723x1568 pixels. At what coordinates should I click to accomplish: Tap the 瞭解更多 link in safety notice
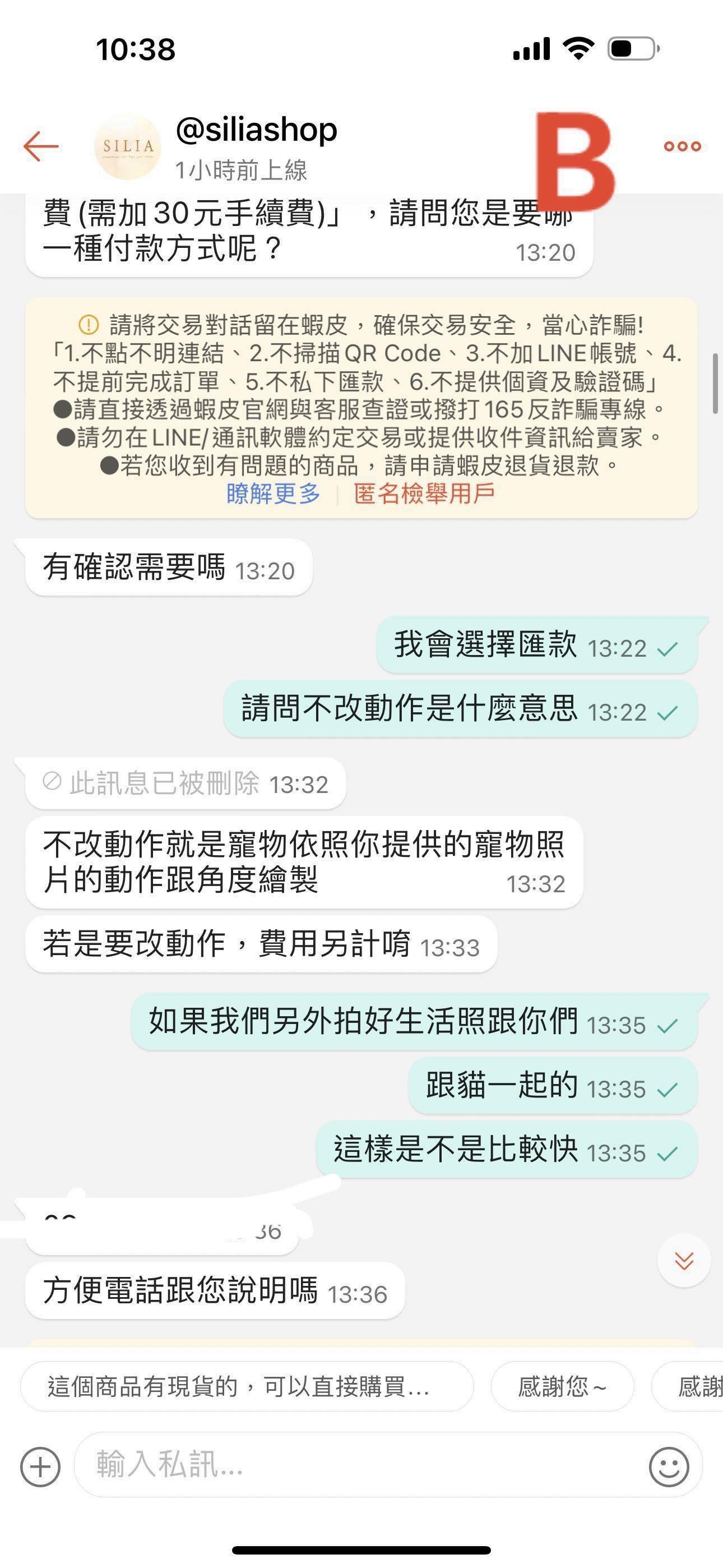coord(270,495)
